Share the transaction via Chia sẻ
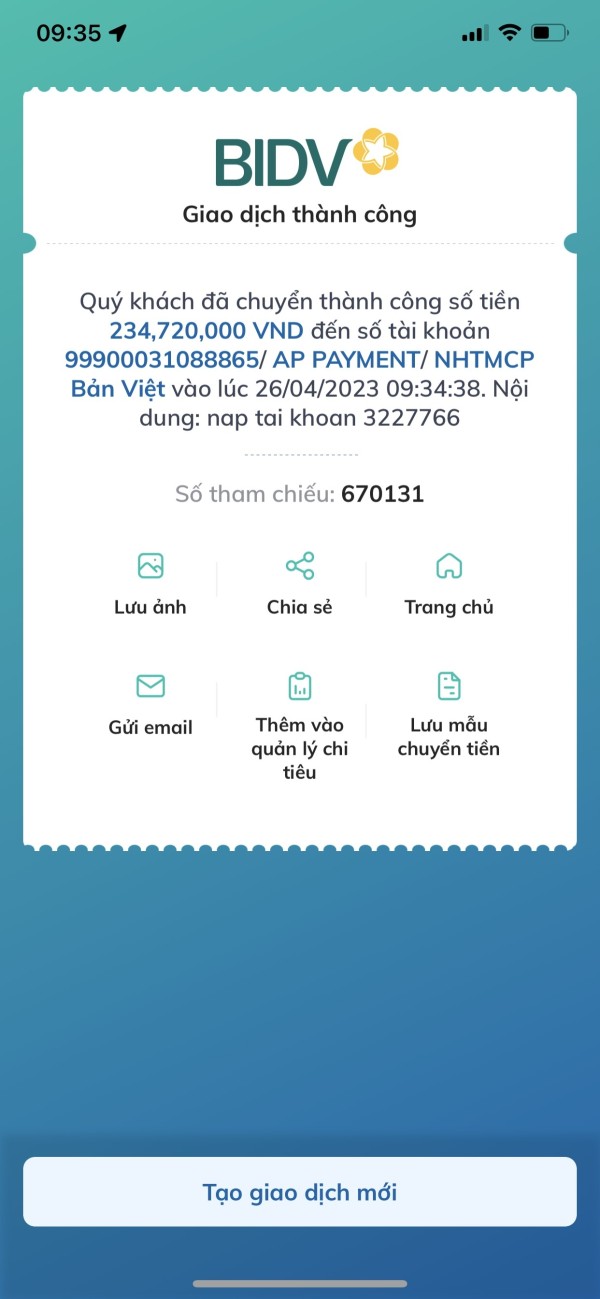The image size is (600, 1299). click(x=299, y=584)
